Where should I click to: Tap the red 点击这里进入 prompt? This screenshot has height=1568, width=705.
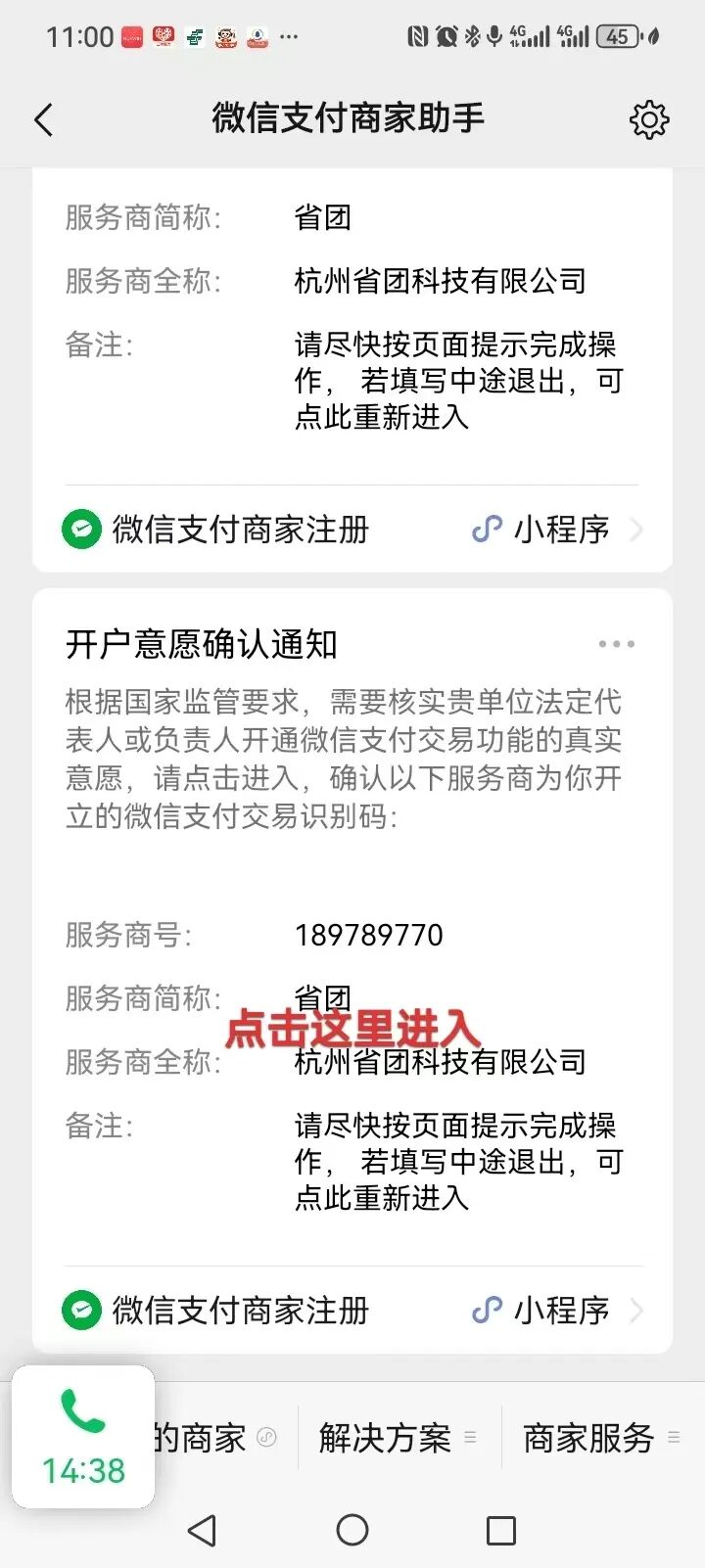click(x=353, y=1029)
